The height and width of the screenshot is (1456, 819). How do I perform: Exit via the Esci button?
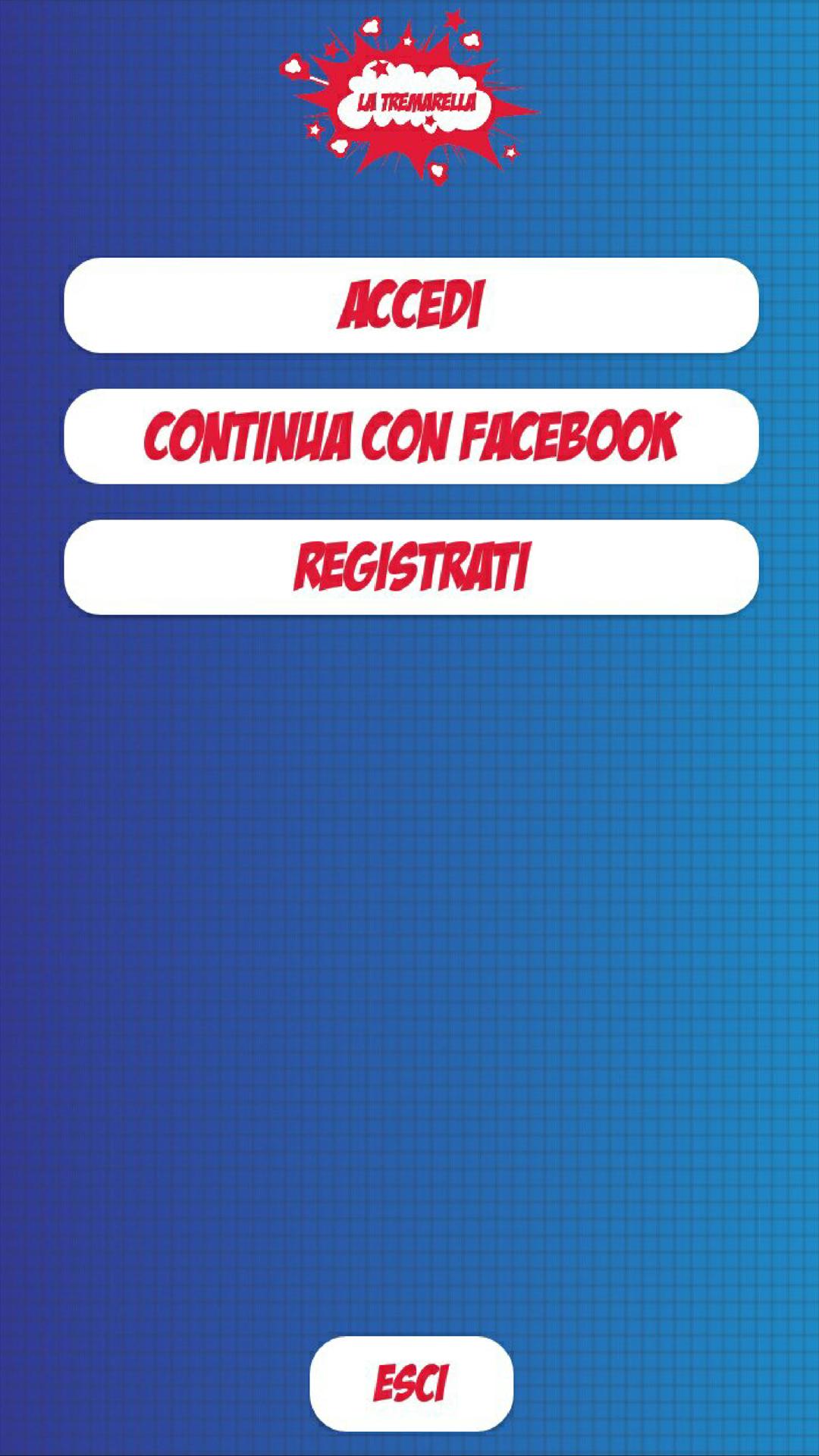[410, 1383]
